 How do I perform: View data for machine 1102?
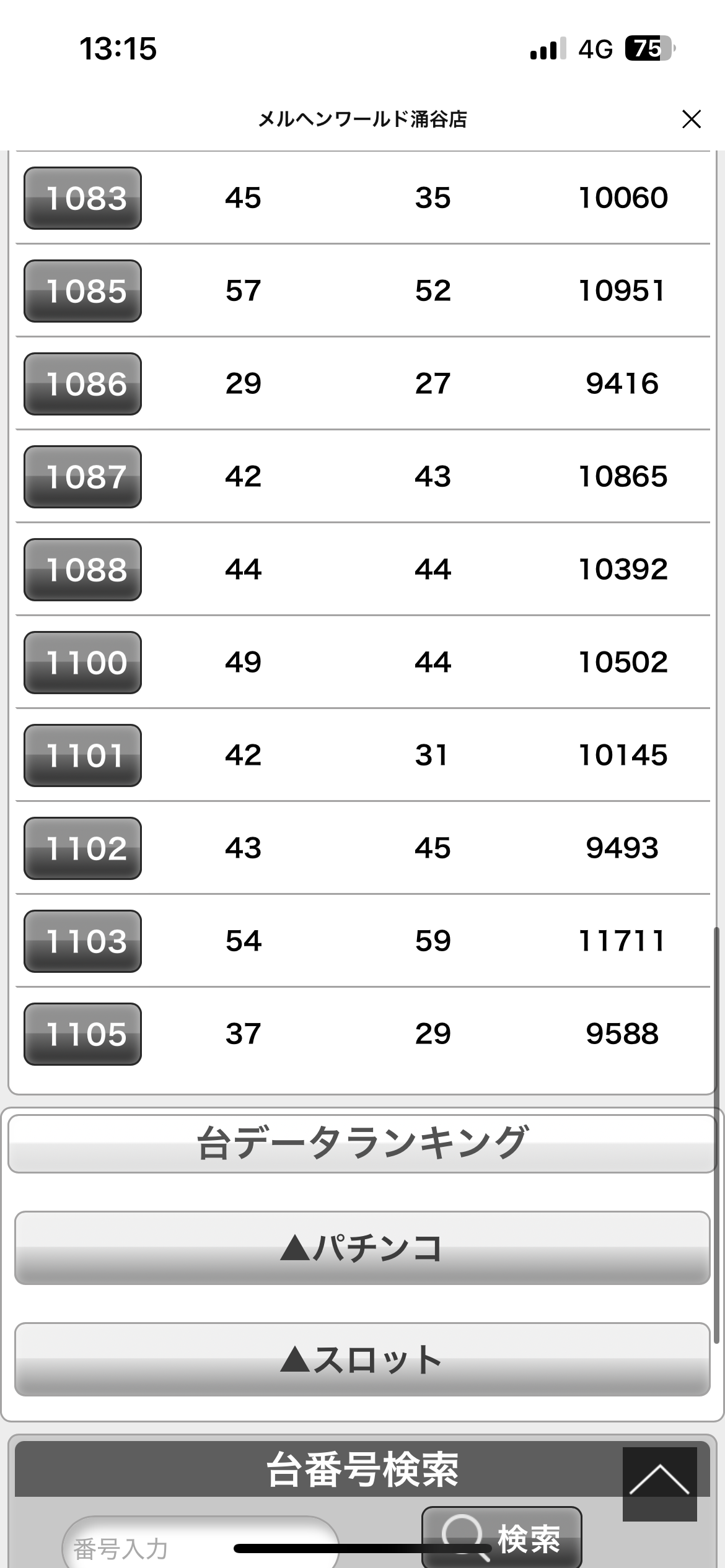coord(82,848)
